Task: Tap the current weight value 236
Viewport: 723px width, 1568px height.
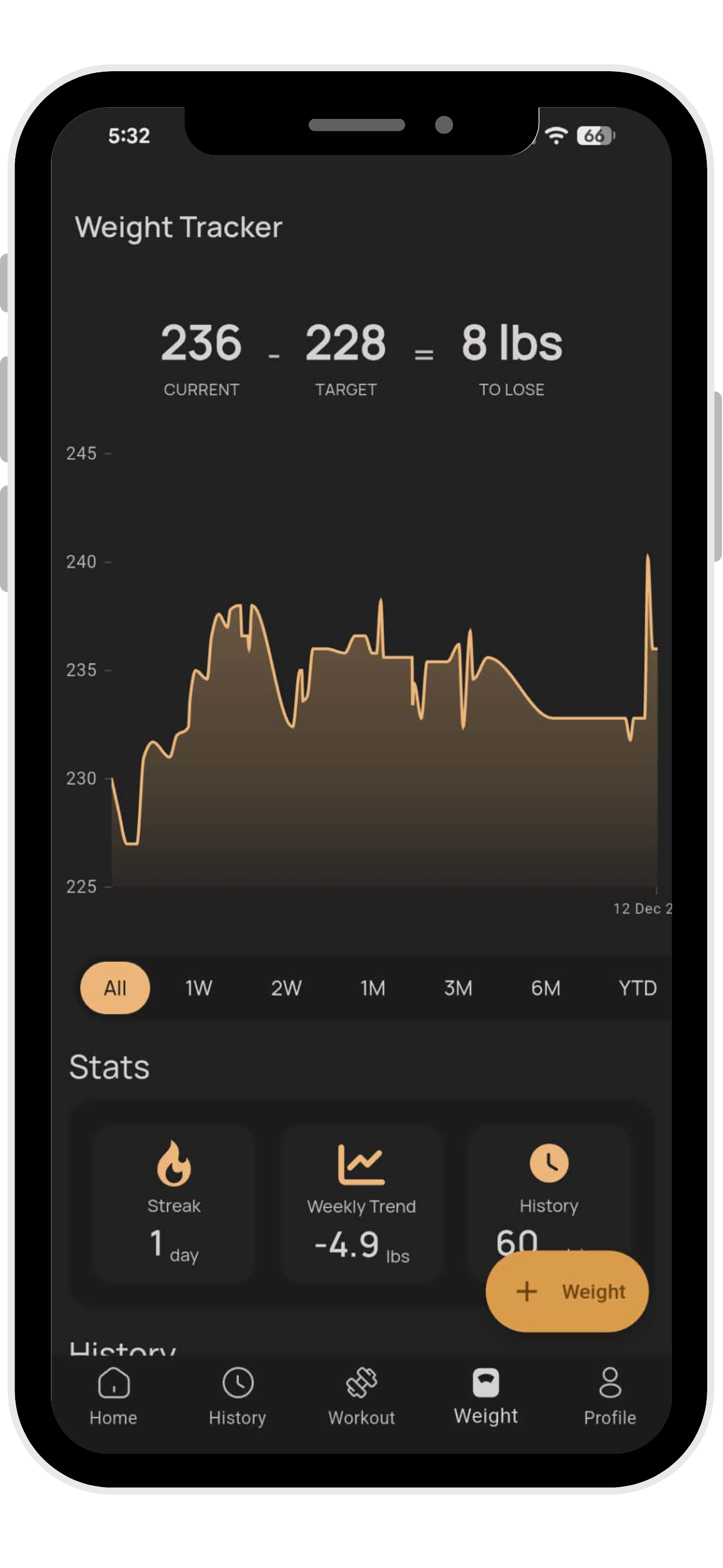Action: 201,344
